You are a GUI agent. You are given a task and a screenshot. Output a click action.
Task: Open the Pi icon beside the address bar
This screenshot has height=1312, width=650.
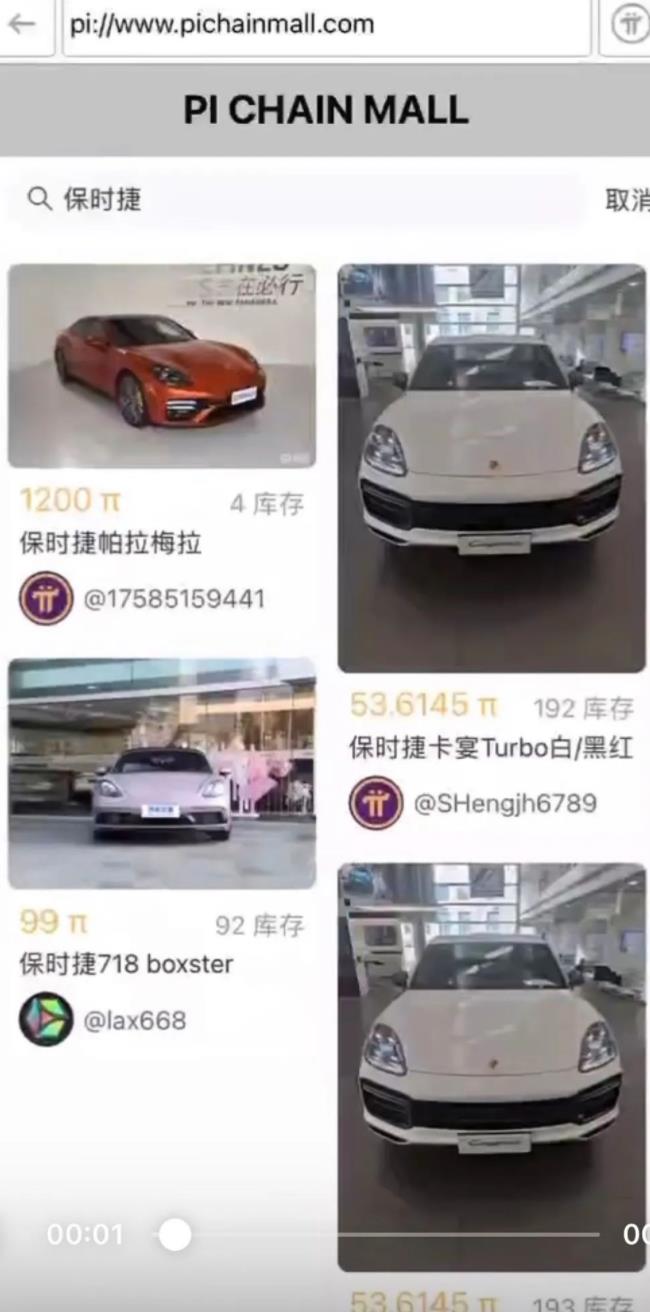[x=629, y=25]
